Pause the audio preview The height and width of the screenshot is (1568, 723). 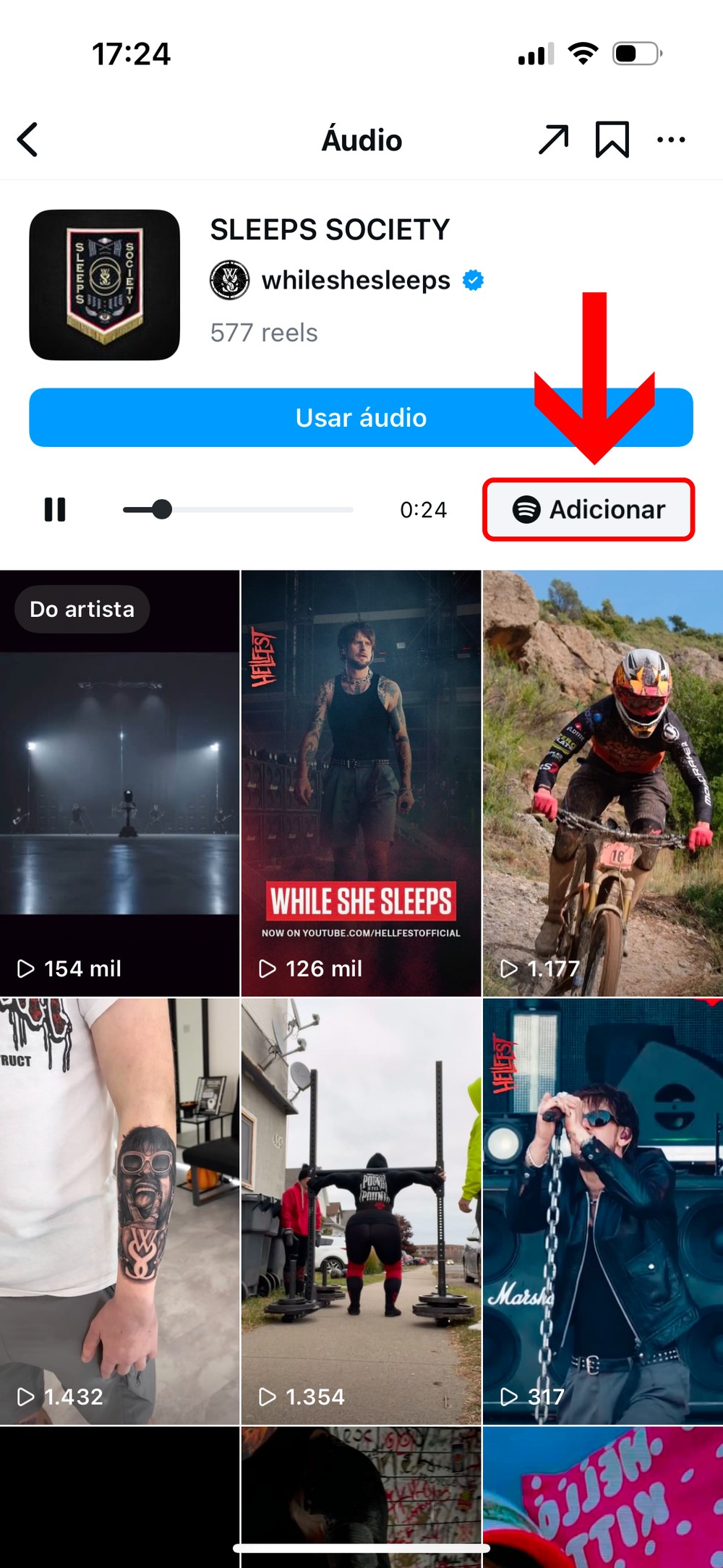(x=55, y=510)
